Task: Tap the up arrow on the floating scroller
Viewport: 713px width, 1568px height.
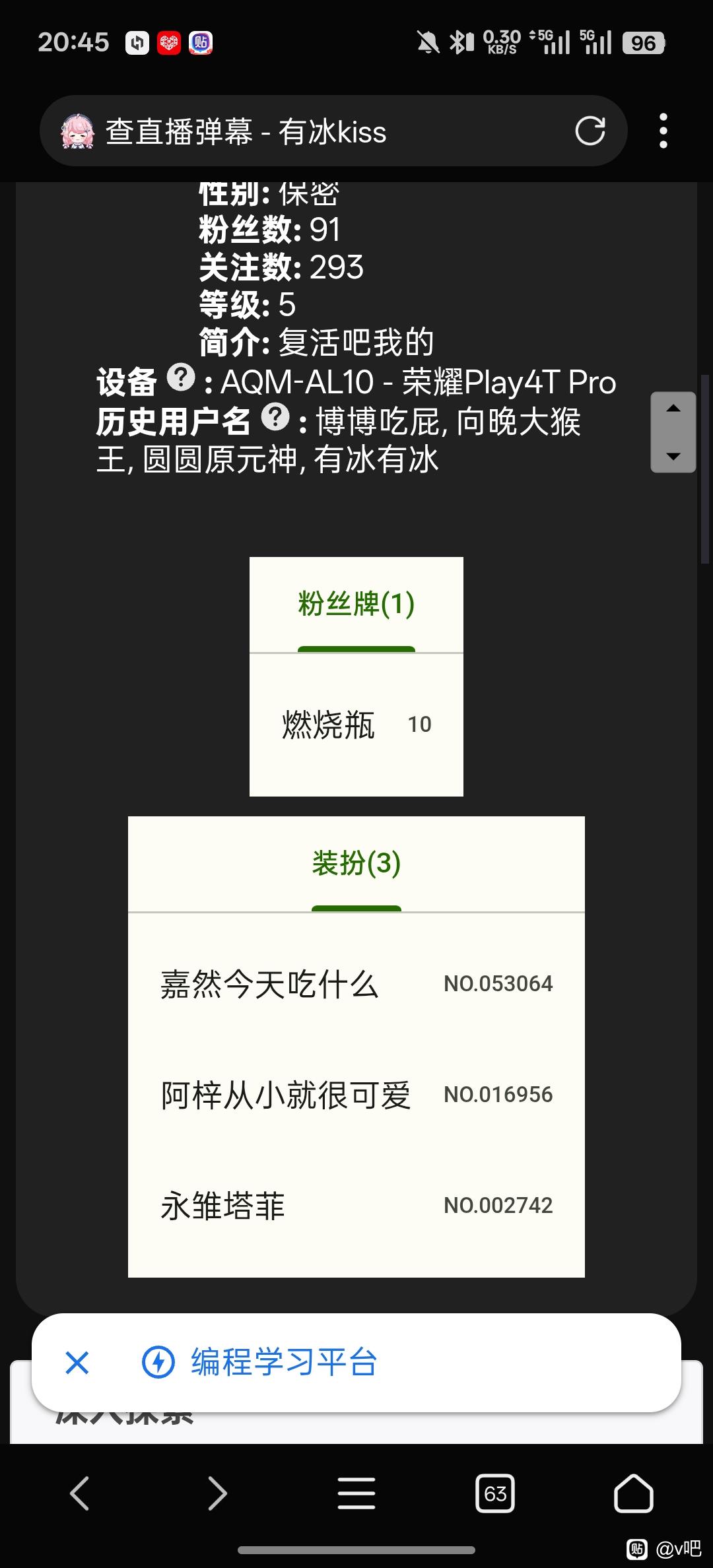Action: pyautogui.click(x=673, y=410)
